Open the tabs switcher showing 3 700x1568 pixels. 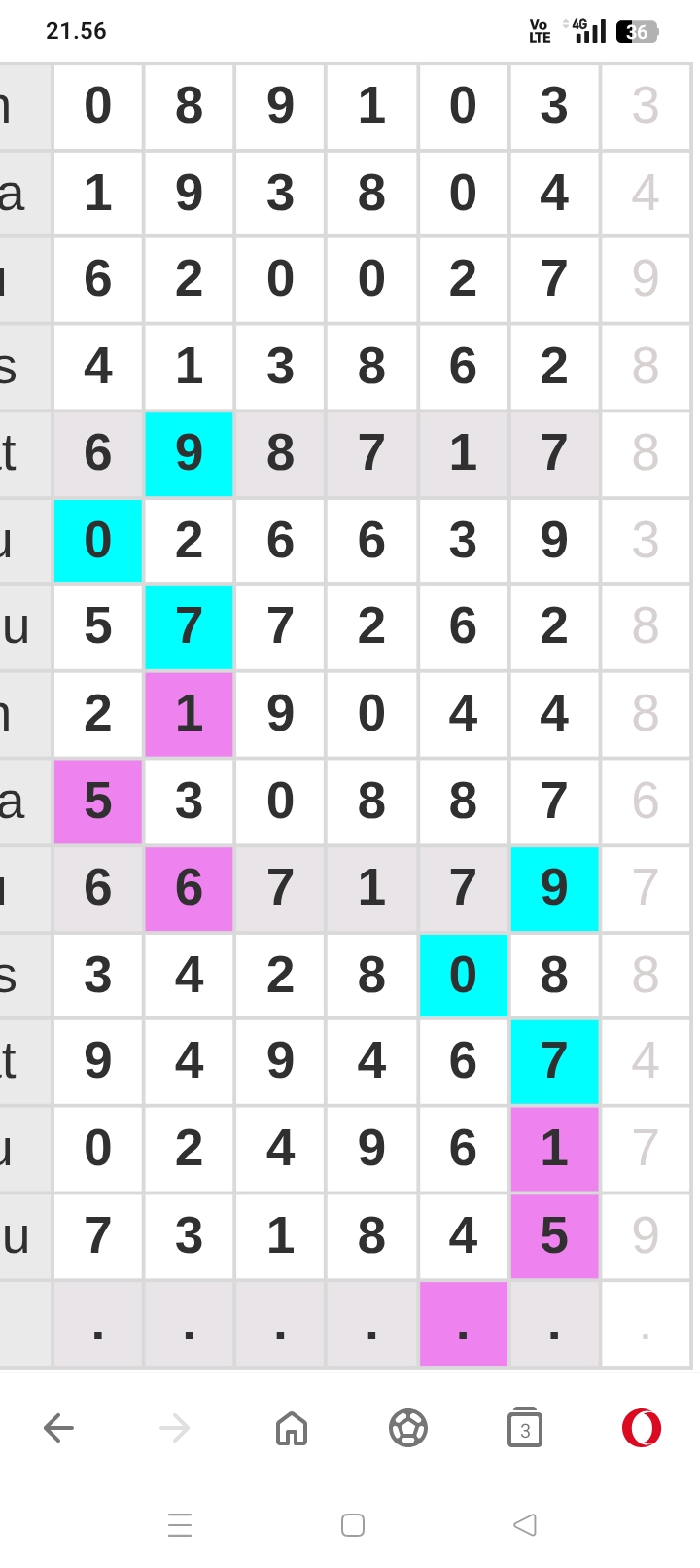525,1428
